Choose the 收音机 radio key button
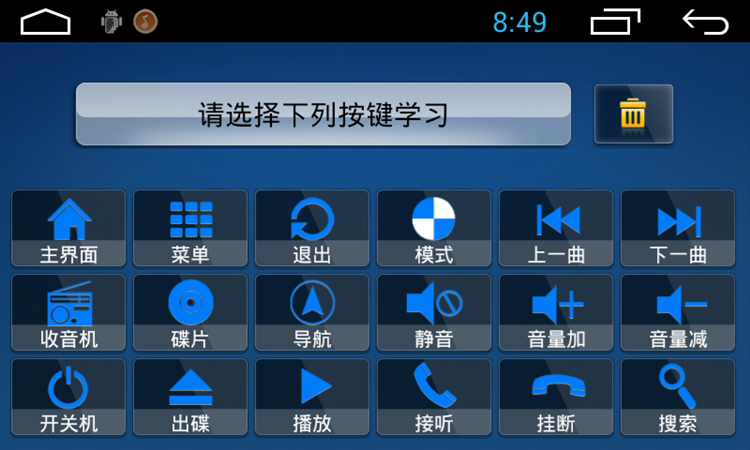This screenshot has height=450, width=750. click(69, 313)
